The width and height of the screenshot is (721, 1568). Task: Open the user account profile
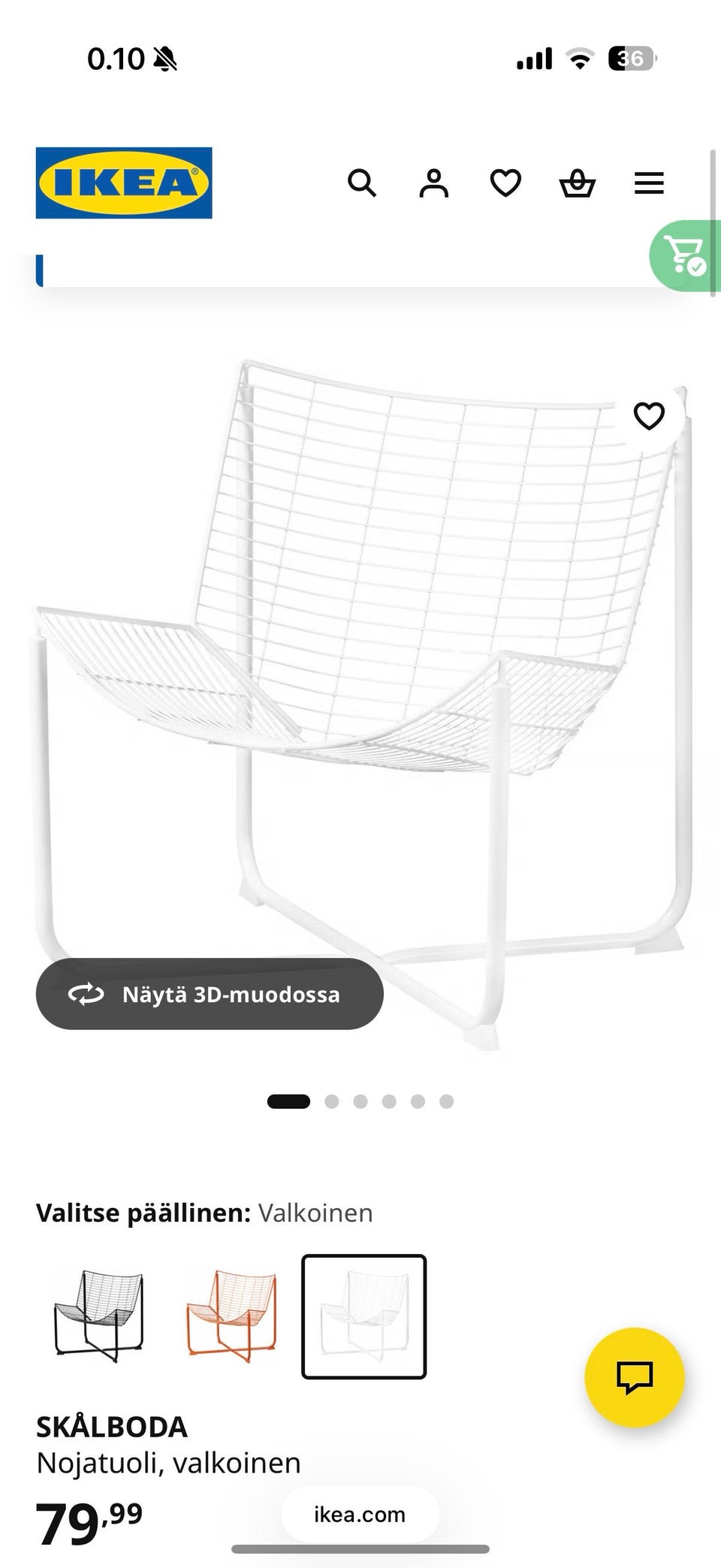433,183
